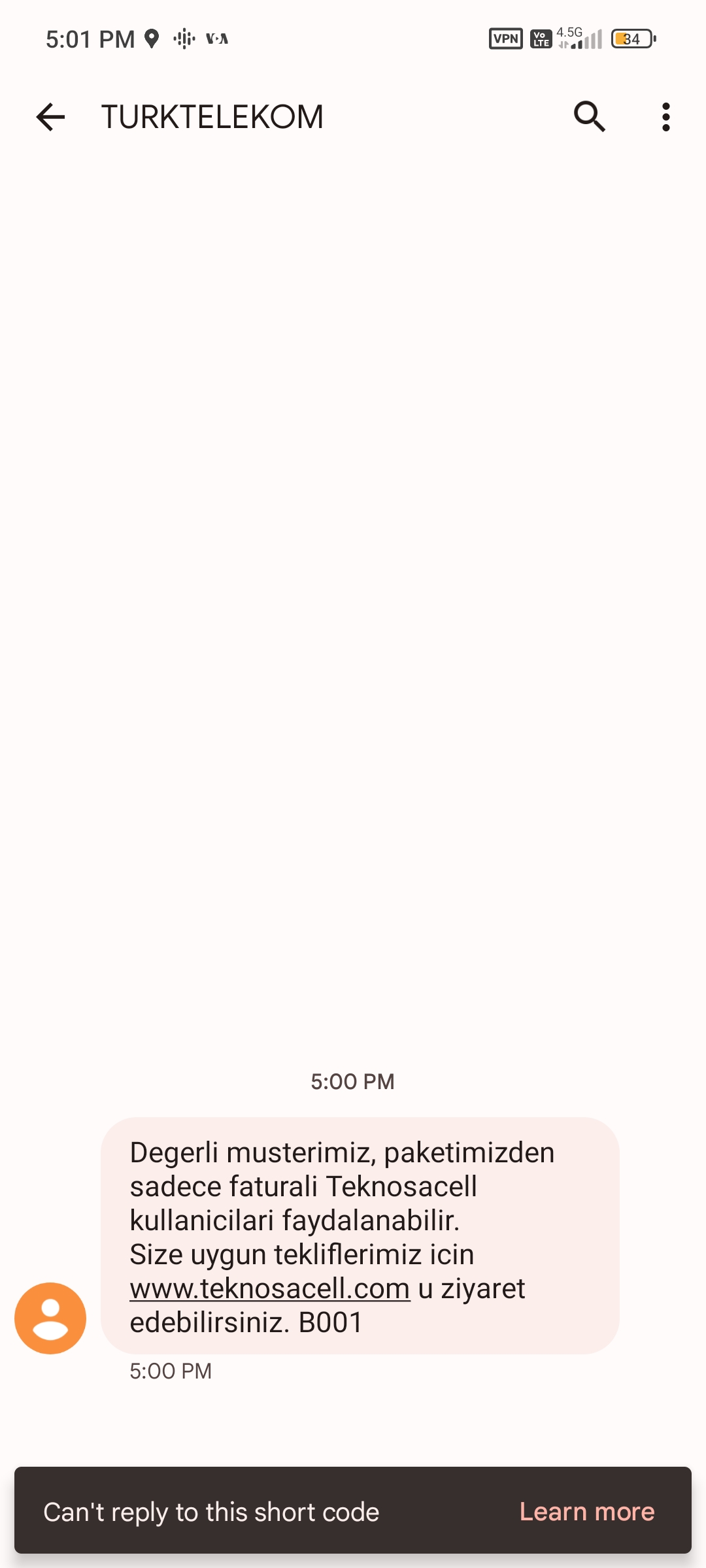
Task: Tap Learn more about short codes
Action: click(x=586, y=1511)
